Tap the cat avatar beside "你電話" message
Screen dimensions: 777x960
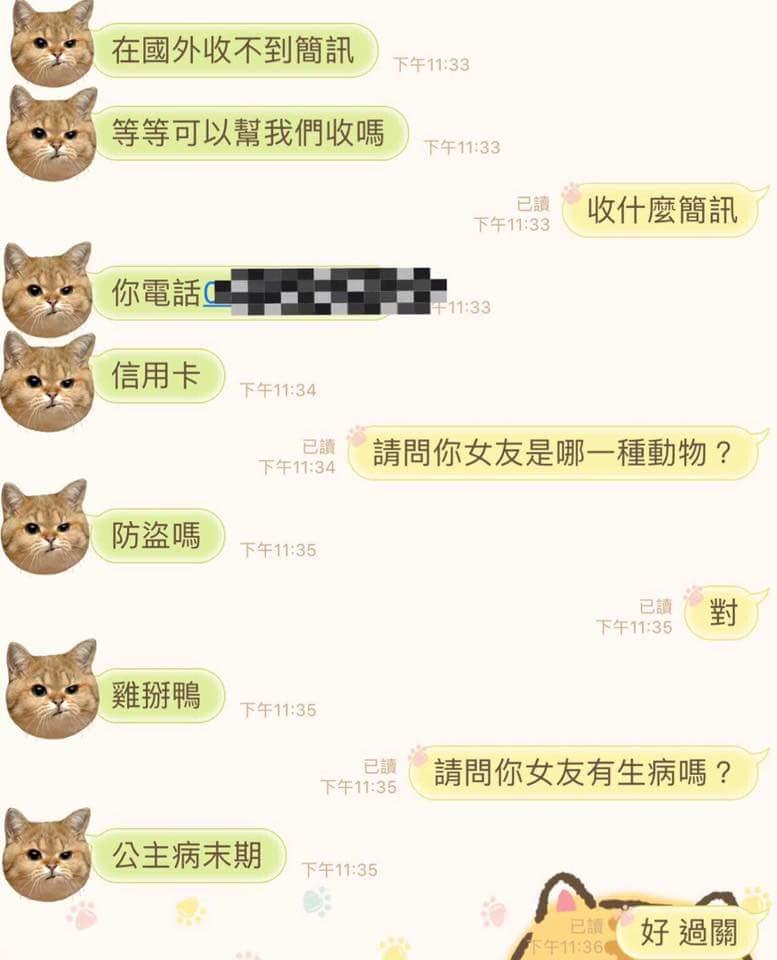(x=48, y=290)
